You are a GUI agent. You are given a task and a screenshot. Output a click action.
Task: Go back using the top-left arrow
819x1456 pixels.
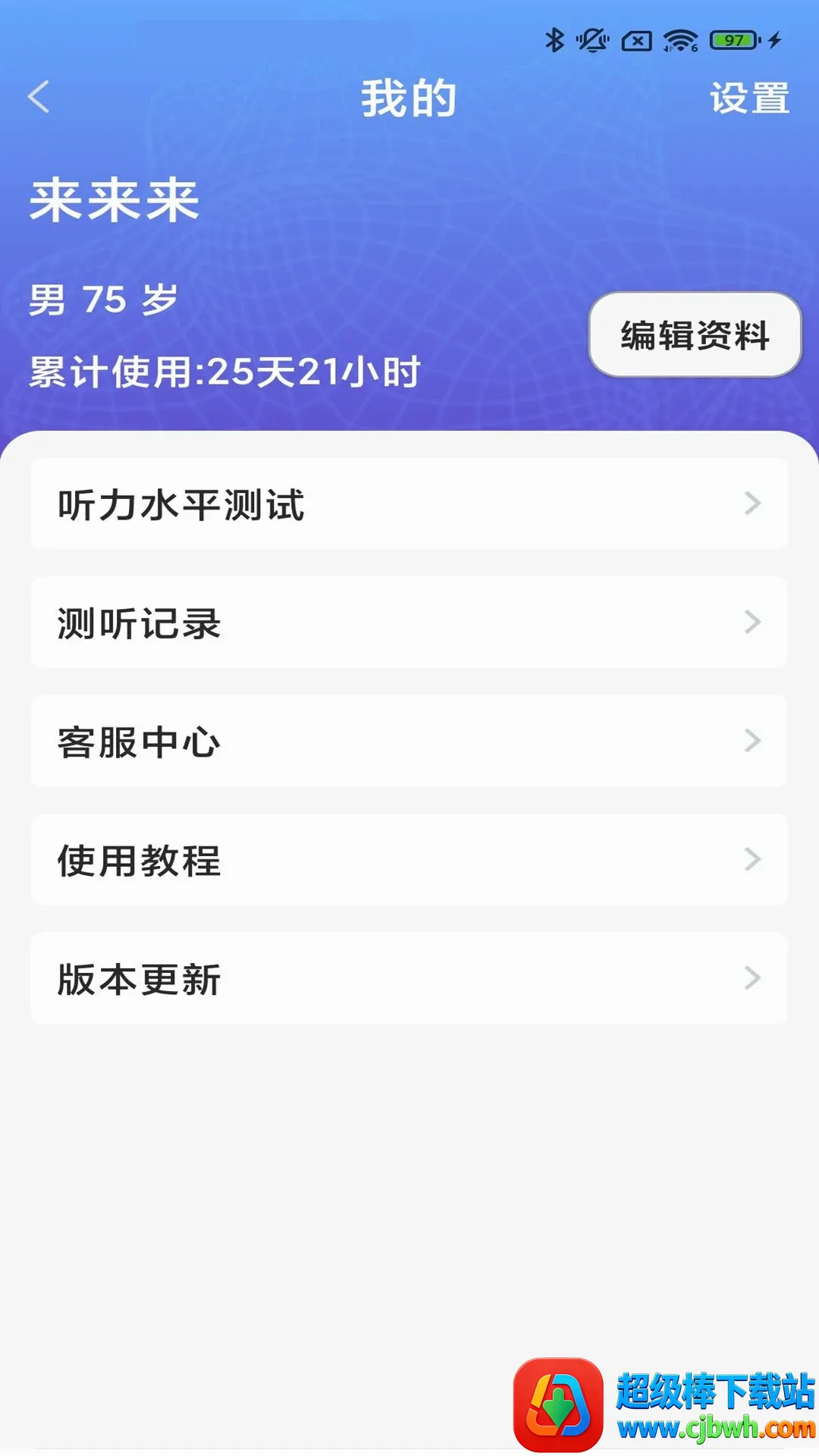(39, 97)
